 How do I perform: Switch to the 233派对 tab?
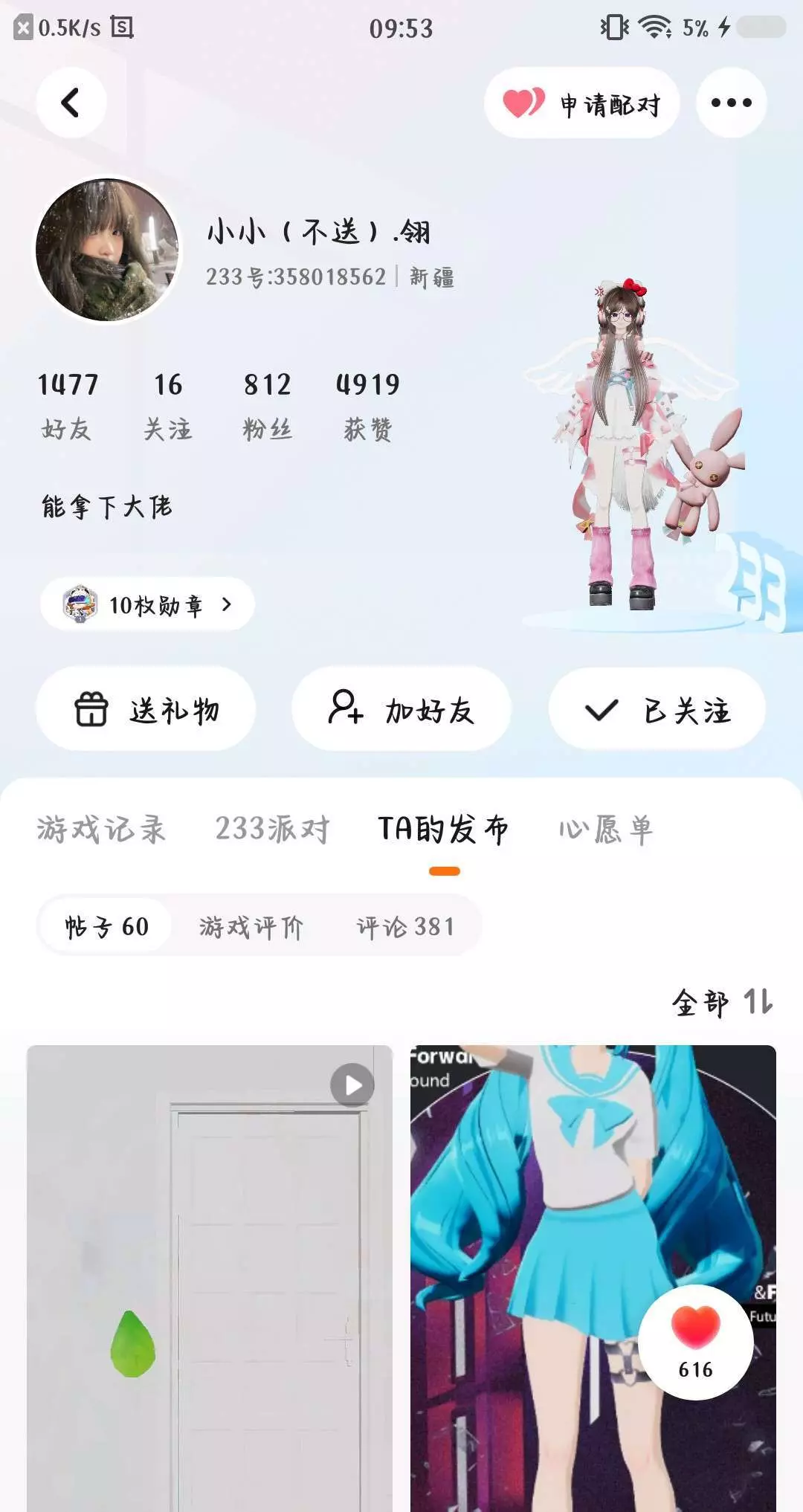272,829
